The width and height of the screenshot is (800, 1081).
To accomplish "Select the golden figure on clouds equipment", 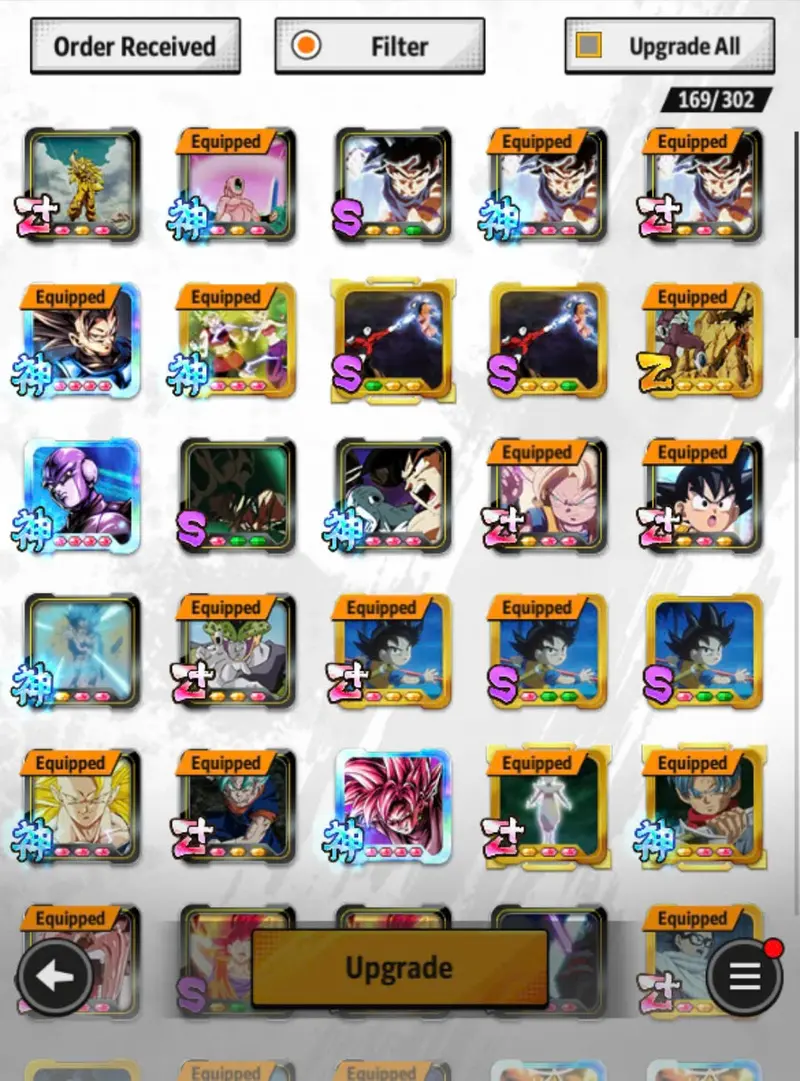I will tap(82, 185).
